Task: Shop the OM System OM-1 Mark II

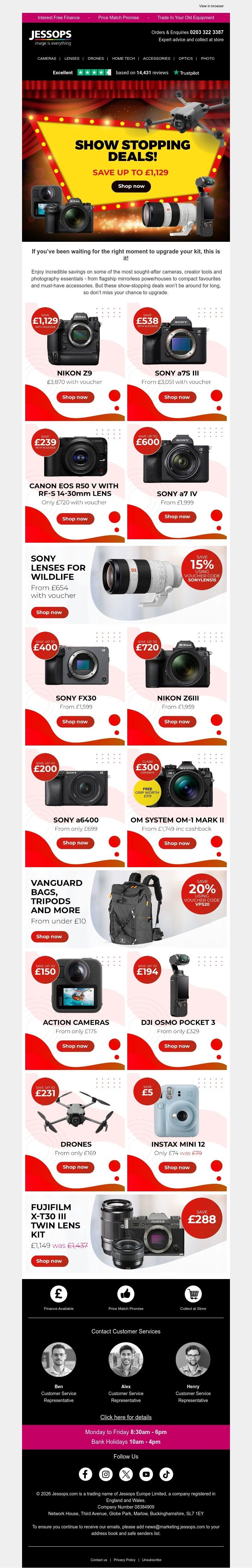Action: click(x=177, y=843)
